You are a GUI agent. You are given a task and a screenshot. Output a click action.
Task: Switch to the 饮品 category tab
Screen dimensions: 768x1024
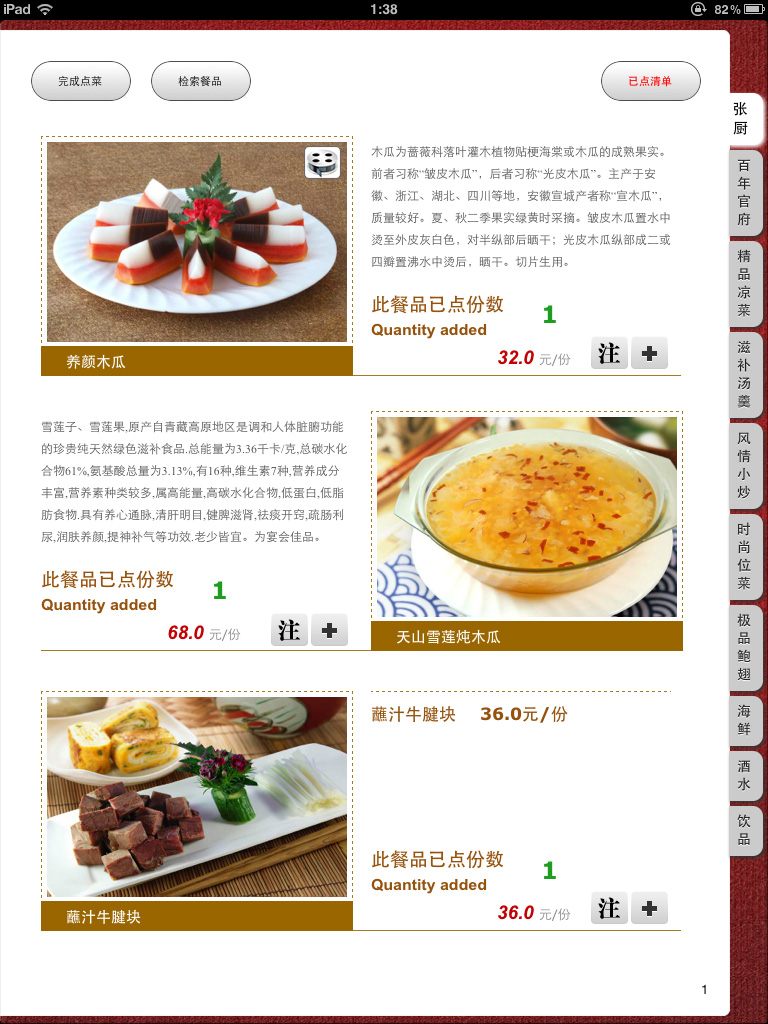(x=744, y=830)
